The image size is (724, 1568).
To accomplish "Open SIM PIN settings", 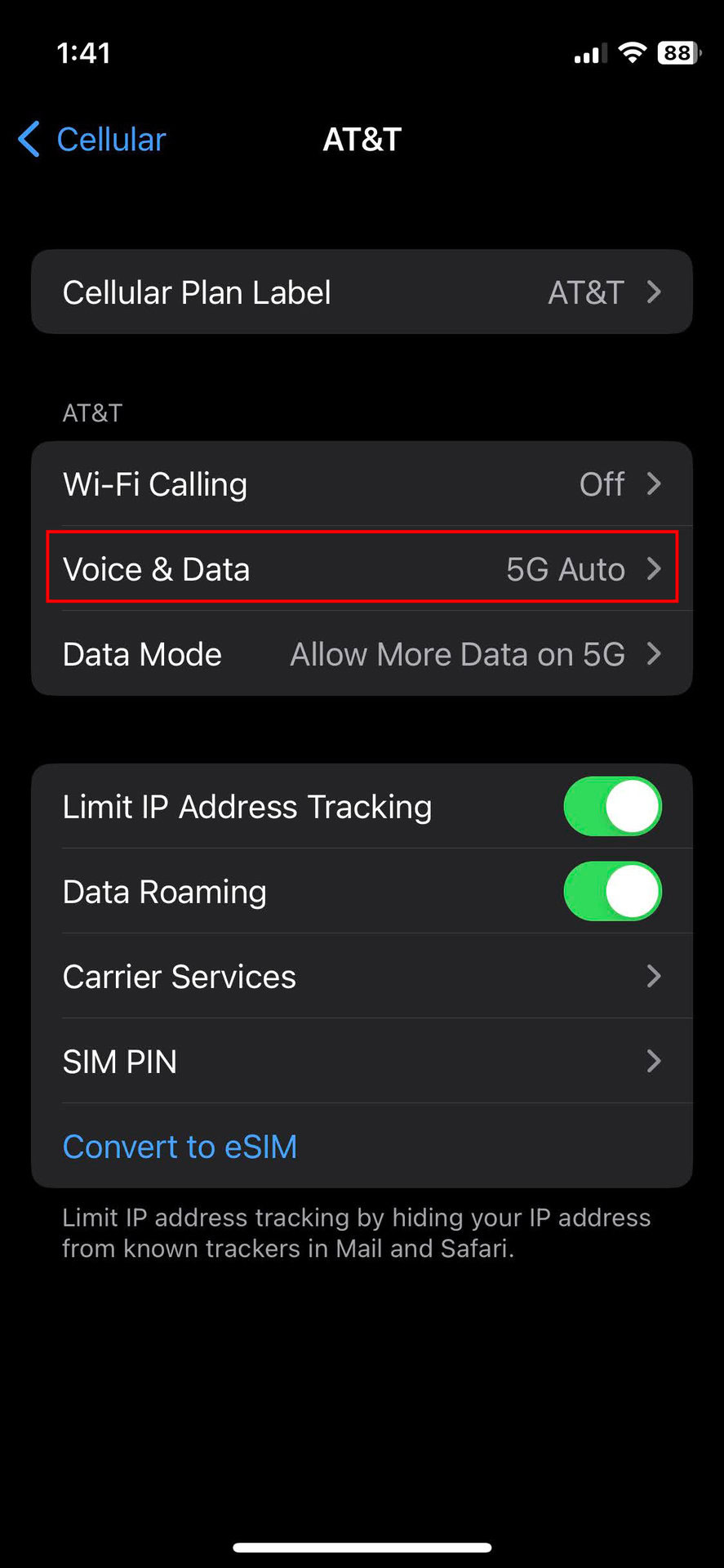I will click(362, 1062).
